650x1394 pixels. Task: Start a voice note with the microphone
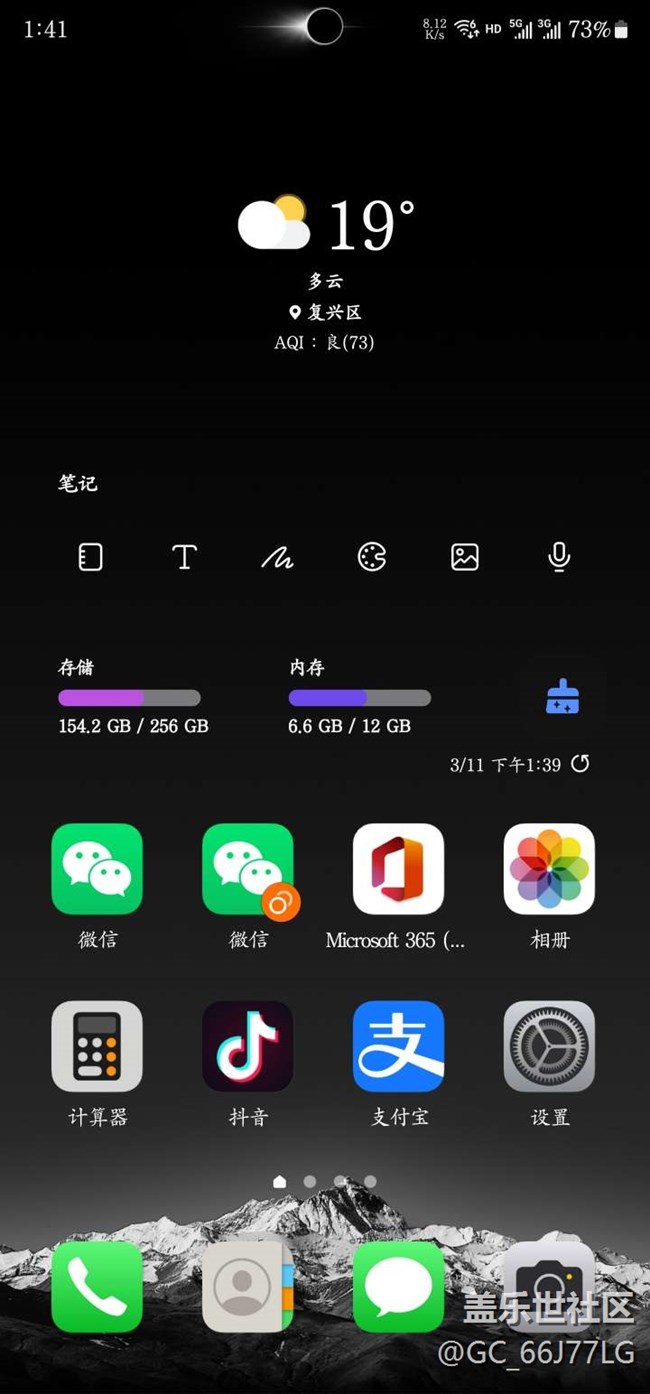pyautogui.click(x=559, y=557)
